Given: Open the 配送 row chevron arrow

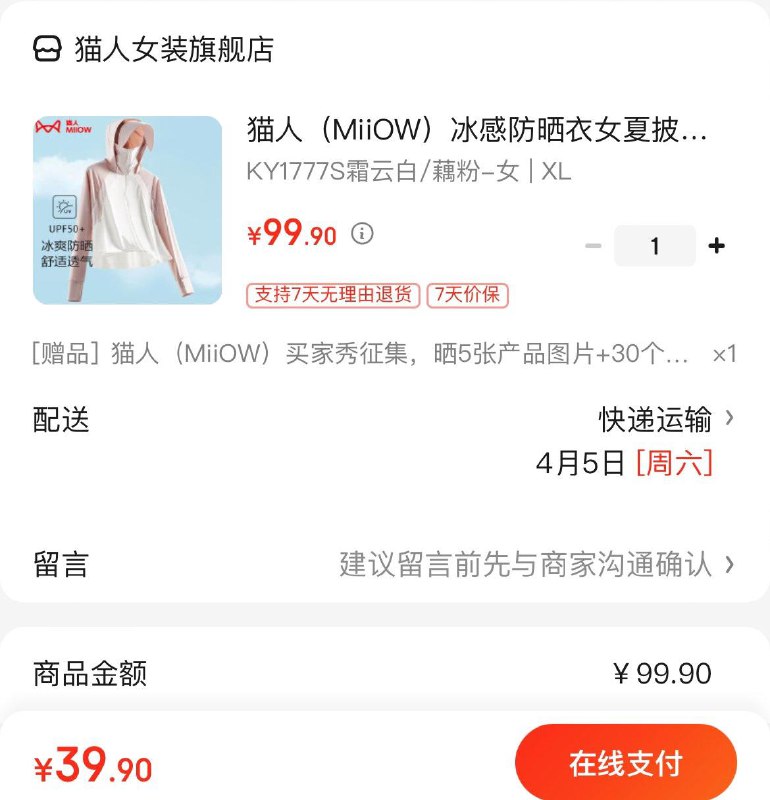Looking at the screenshot, I should [x=730, y=421].
